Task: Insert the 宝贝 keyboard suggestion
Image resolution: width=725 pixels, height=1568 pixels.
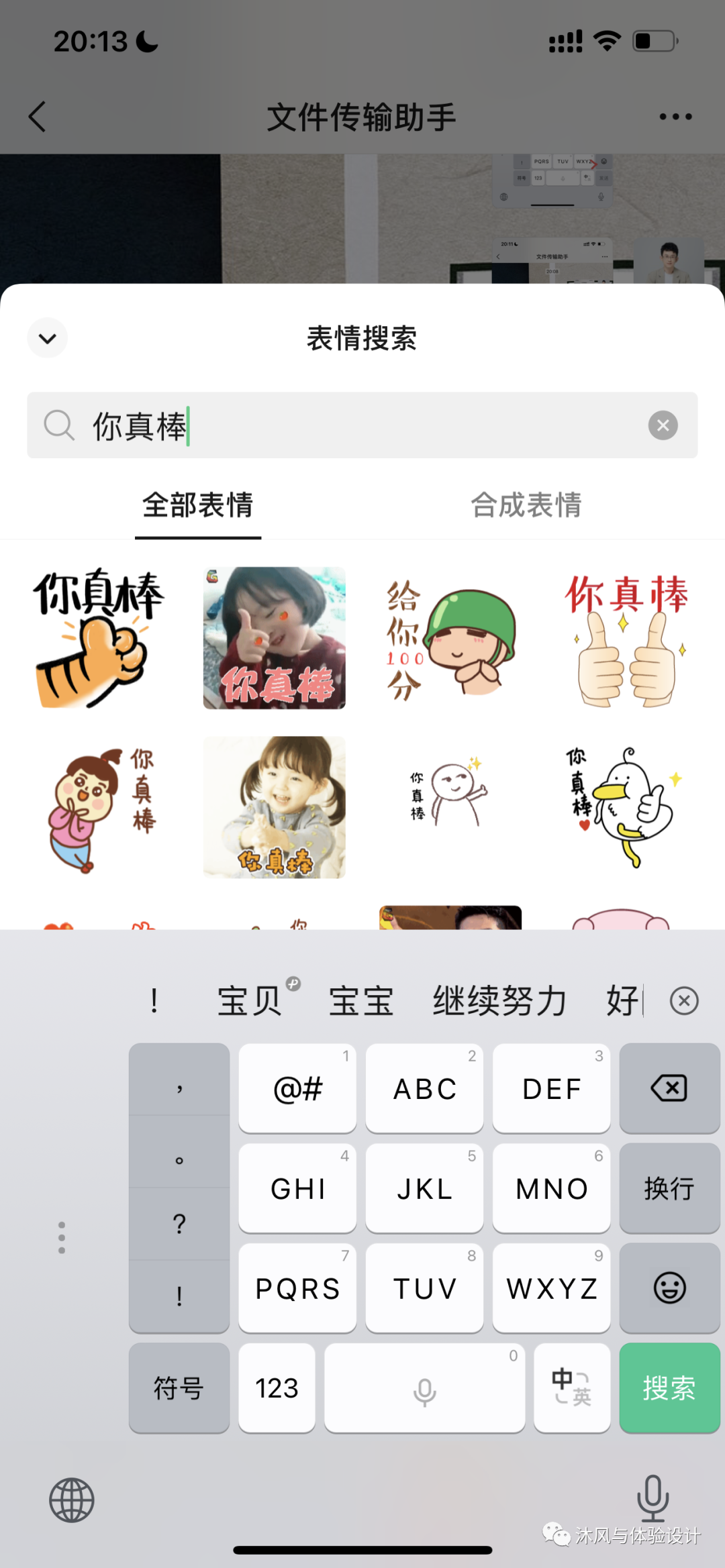Action: (x=250, y=1001)
